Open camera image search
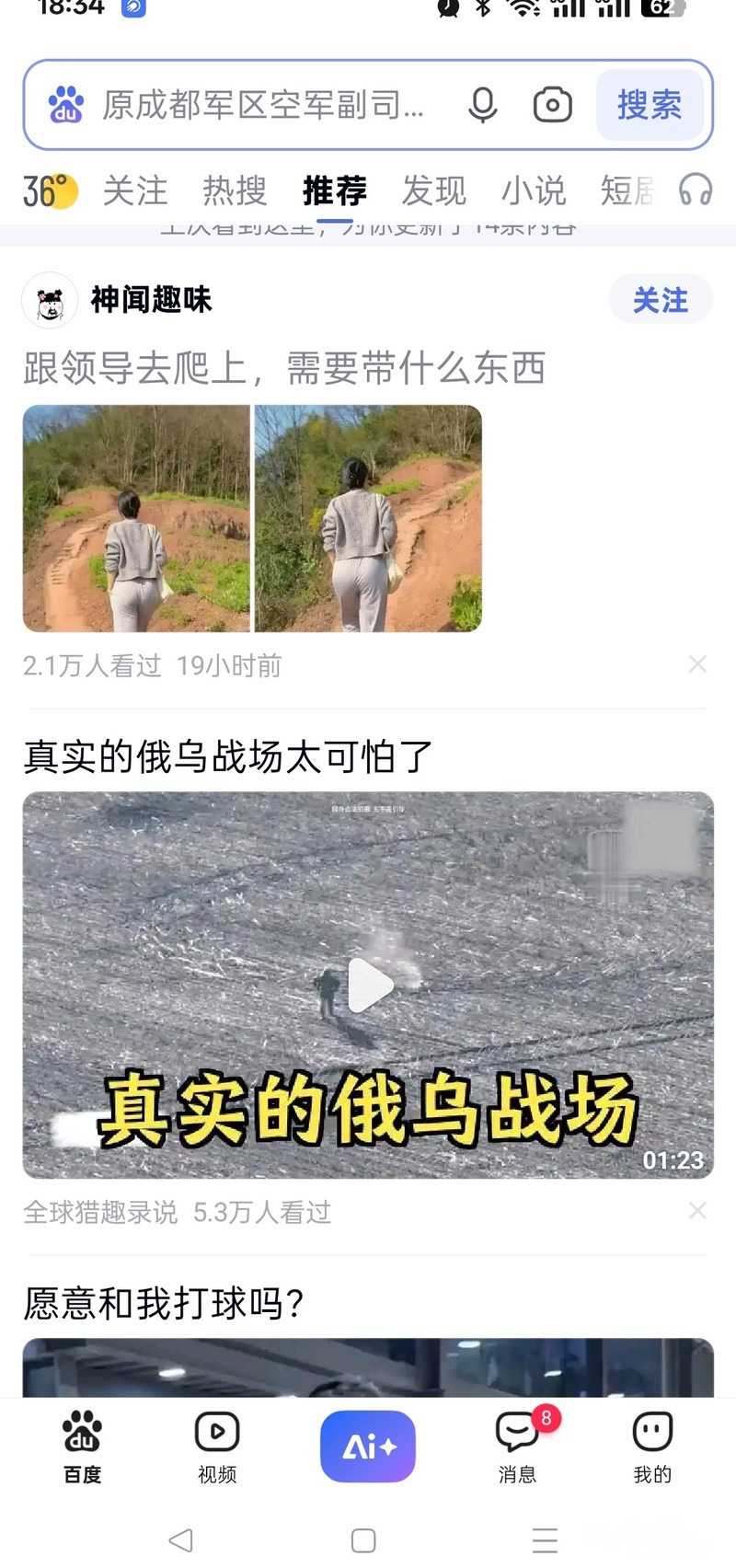Viewport: 736px width, 1568px height. tap(552, 105)
